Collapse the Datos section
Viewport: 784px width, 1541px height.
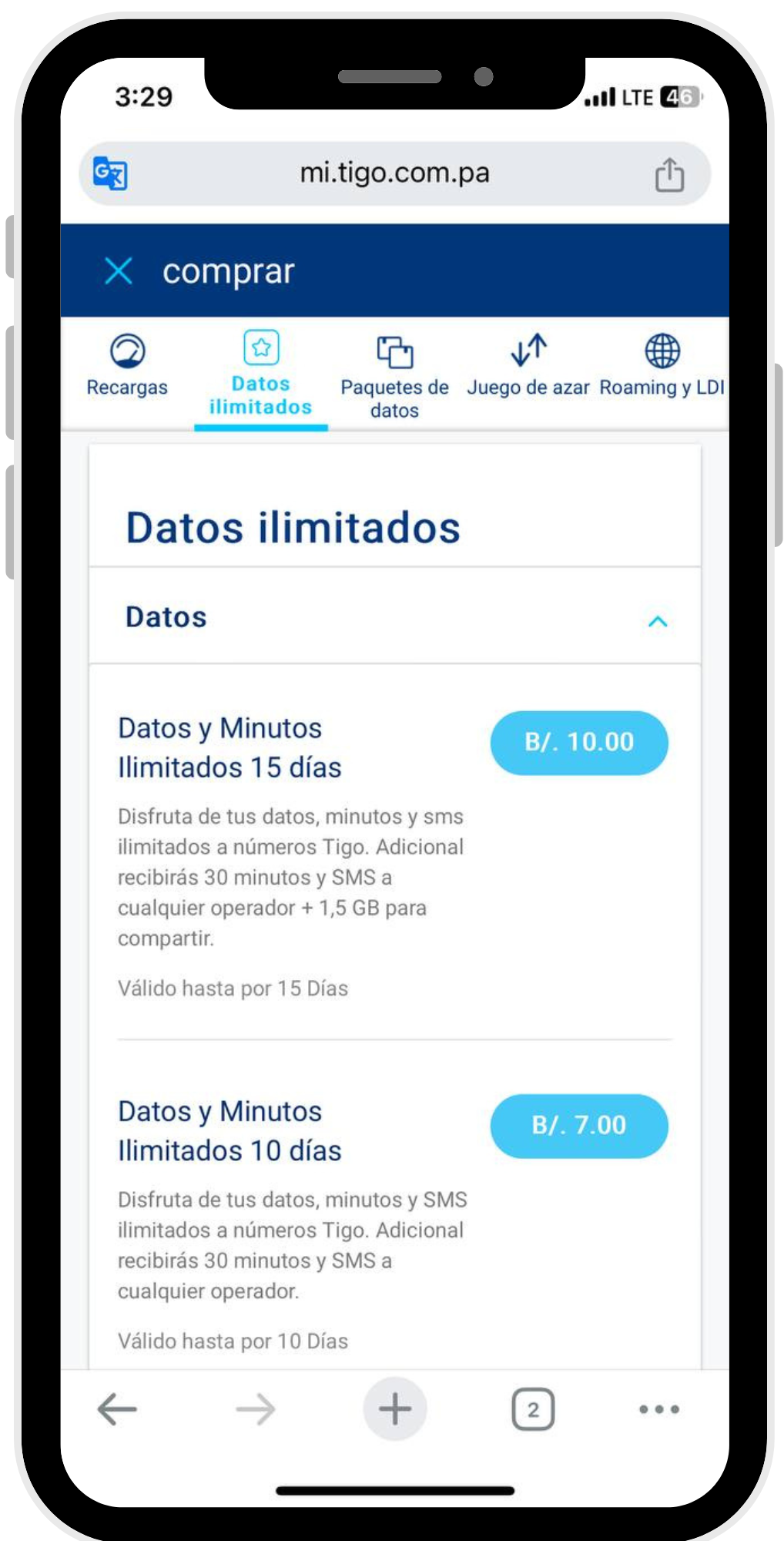[657, 620]
